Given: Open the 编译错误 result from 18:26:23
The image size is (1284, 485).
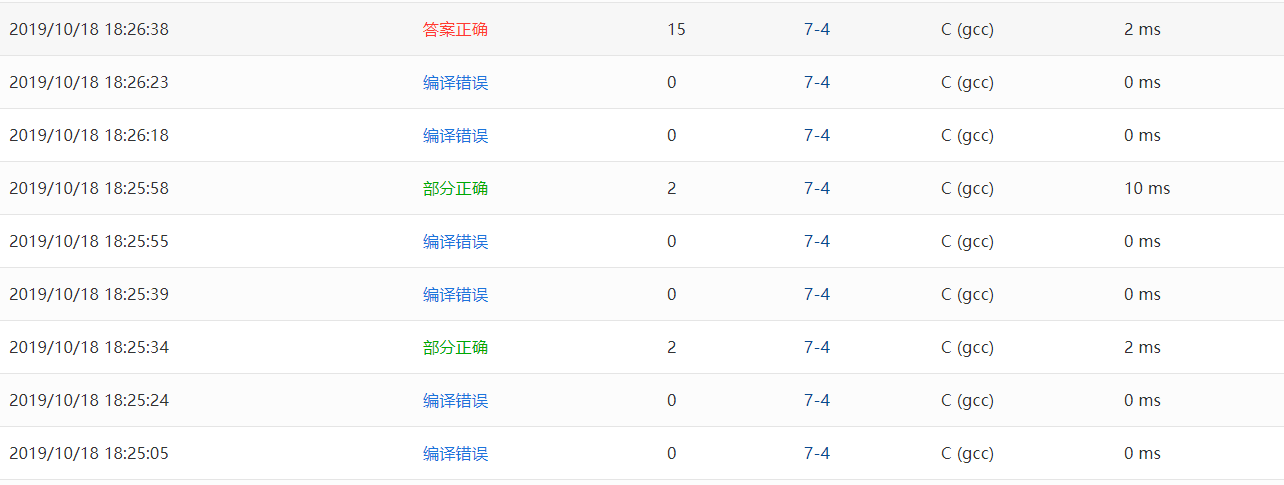Looking at the screenshot, I should pyautogui.click(x=455, y=82).
